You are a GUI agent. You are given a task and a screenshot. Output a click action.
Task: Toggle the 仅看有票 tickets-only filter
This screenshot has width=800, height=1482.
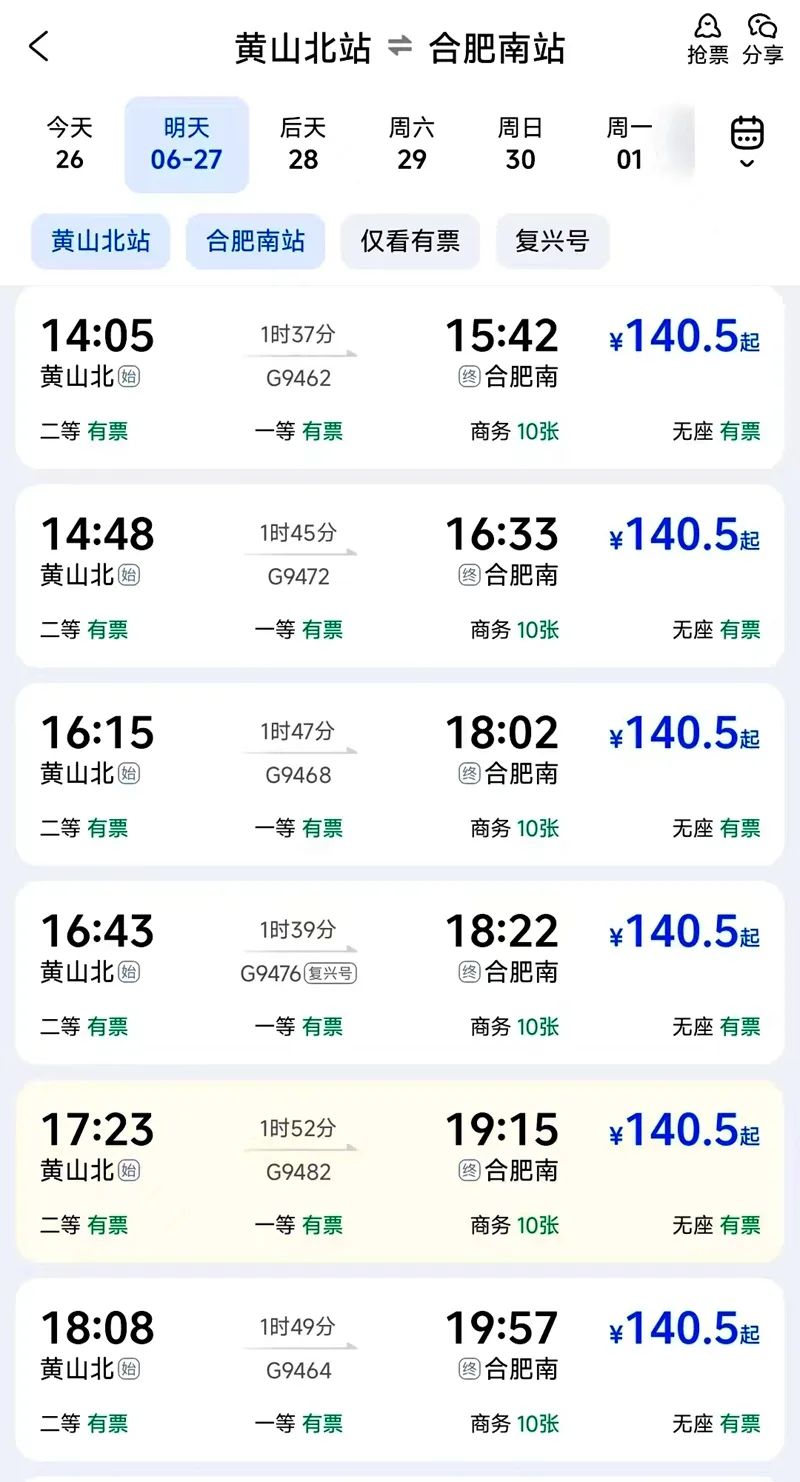click(410, 241)
